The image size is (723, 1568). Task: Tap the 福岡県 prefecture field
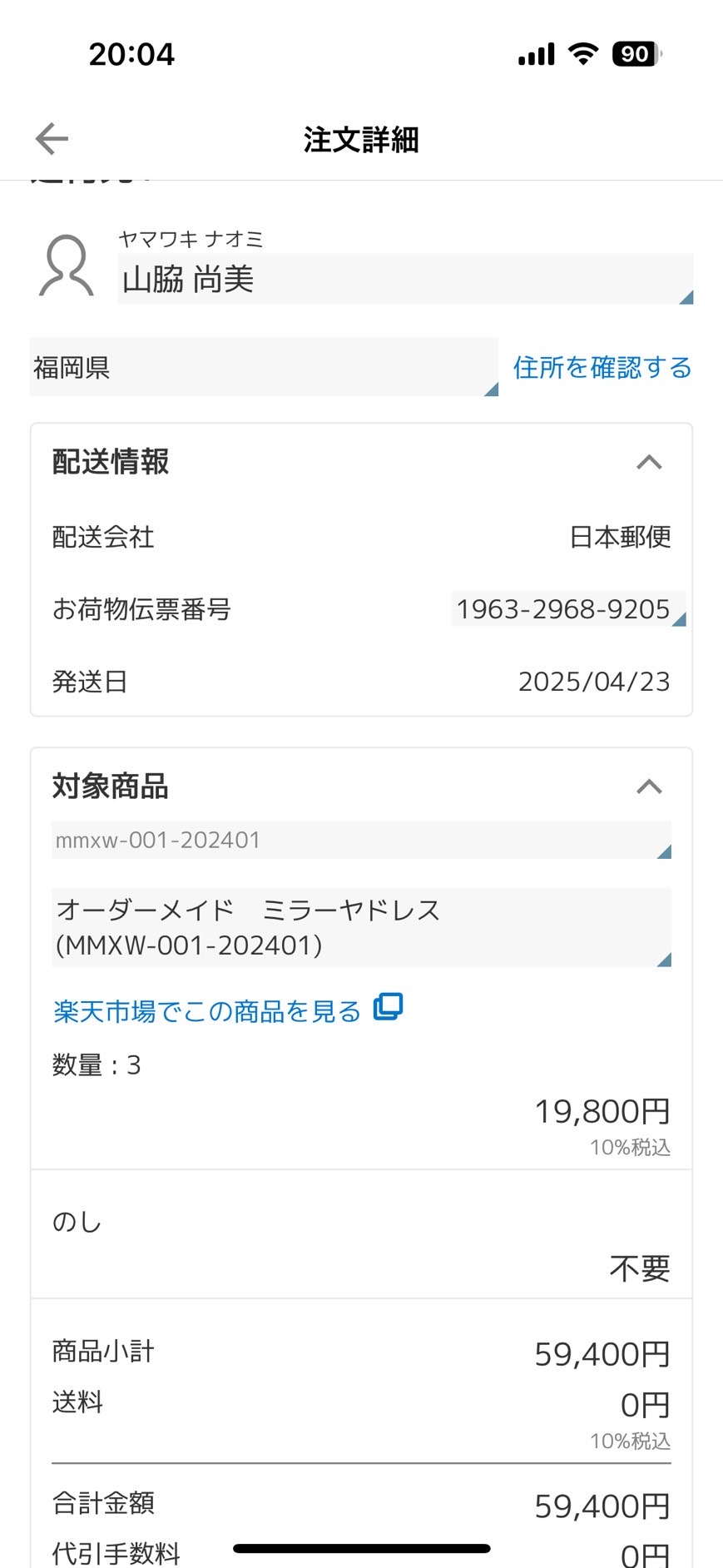[x=264, y=367]
